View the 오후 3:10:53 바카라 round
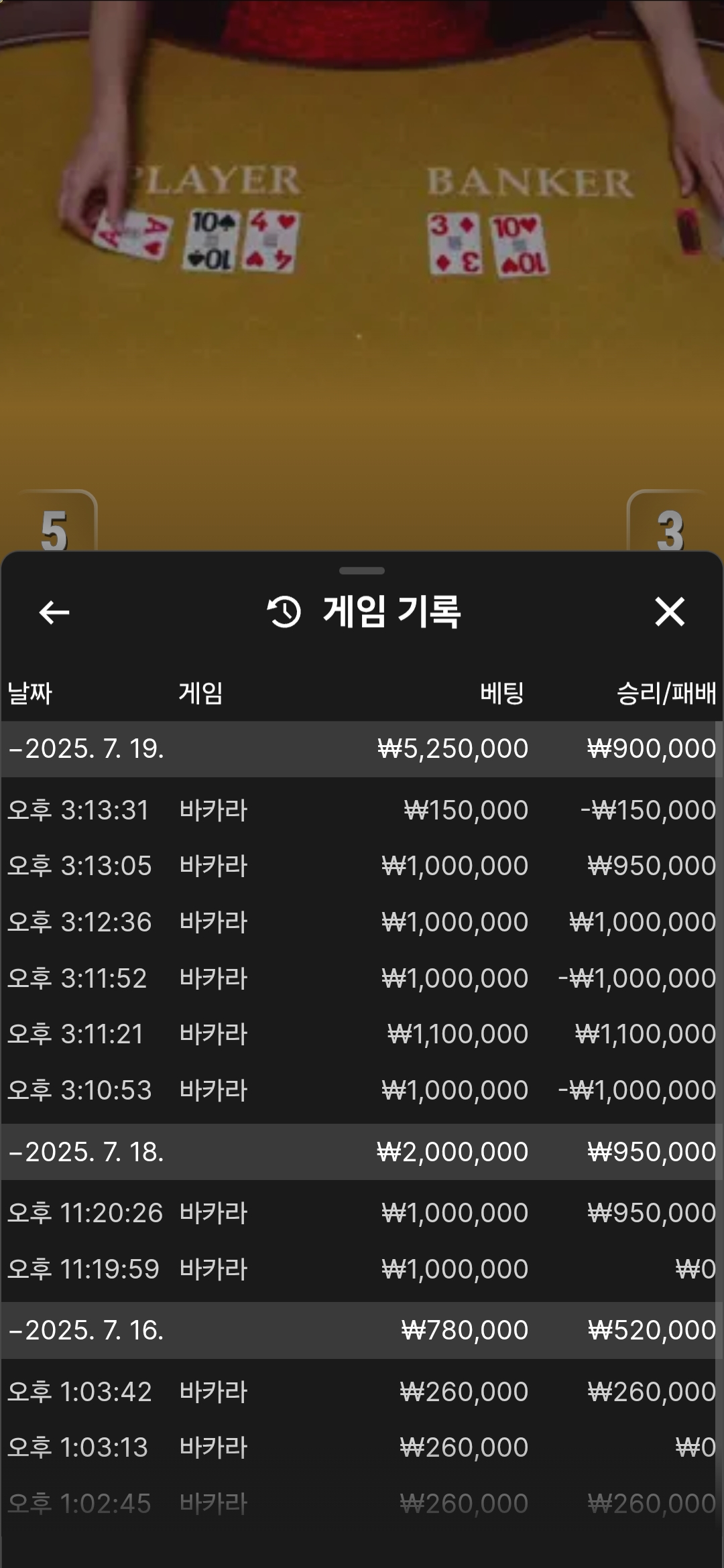The image size is (724, 1568). point(362,1090)
